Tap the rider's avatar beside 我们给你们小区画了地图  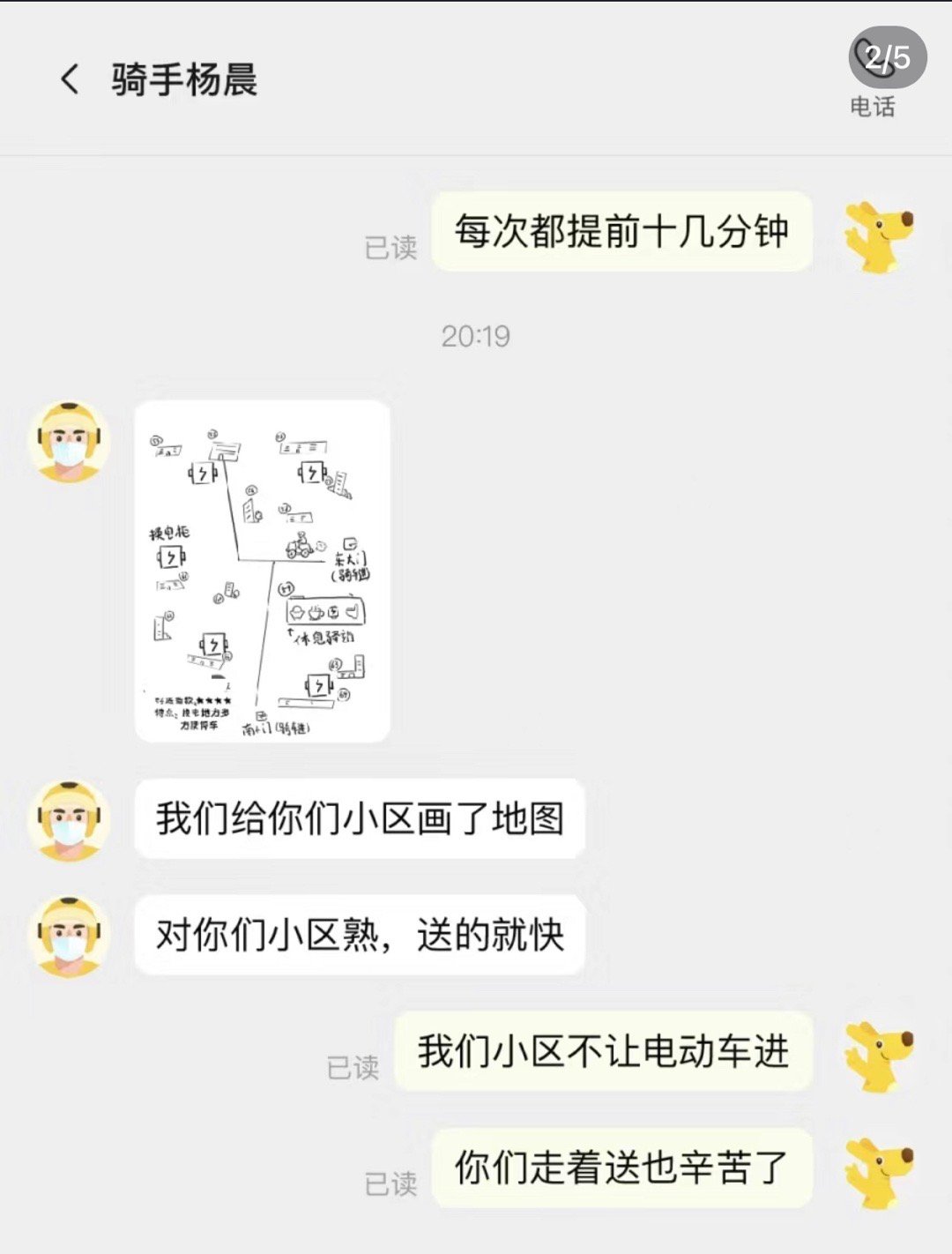pyautogui.click(x=70, y=819)
